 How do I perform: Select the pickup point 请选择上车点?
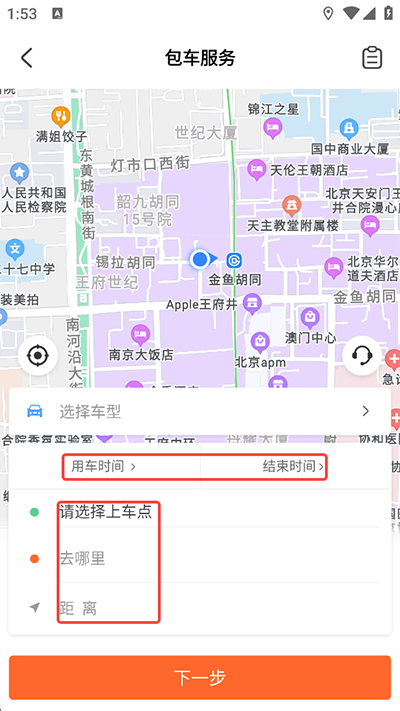click(x=200, y=512)
